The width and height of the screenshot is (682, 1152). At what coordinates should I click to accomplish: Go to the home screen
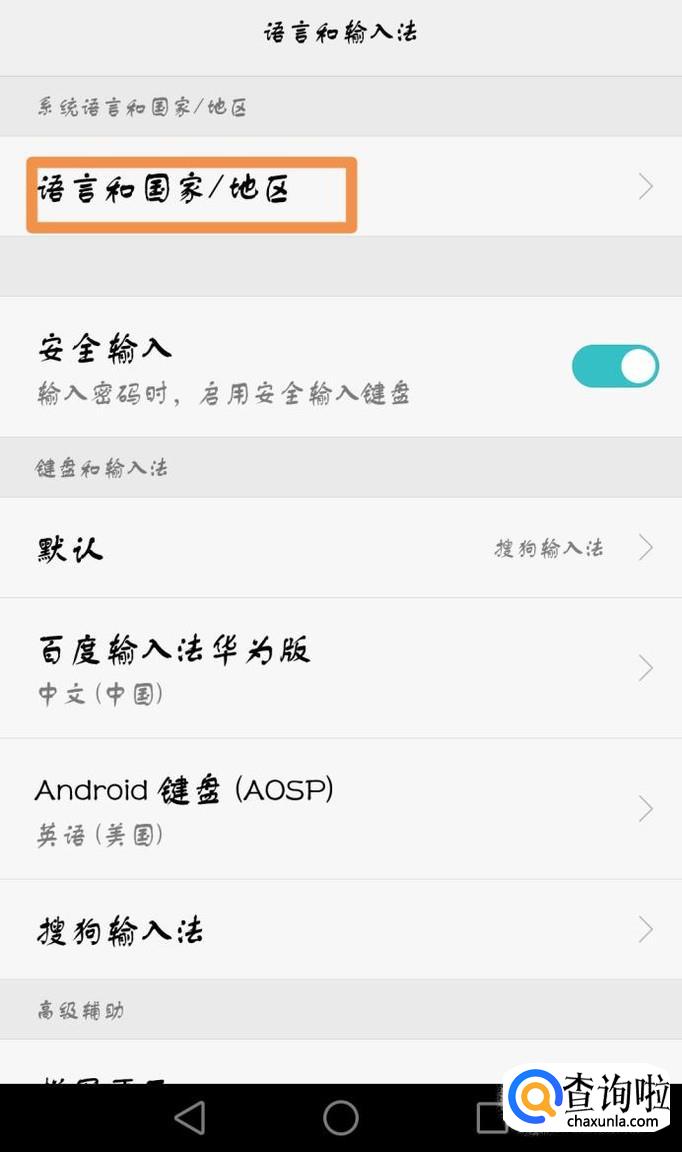[341, 1117]
